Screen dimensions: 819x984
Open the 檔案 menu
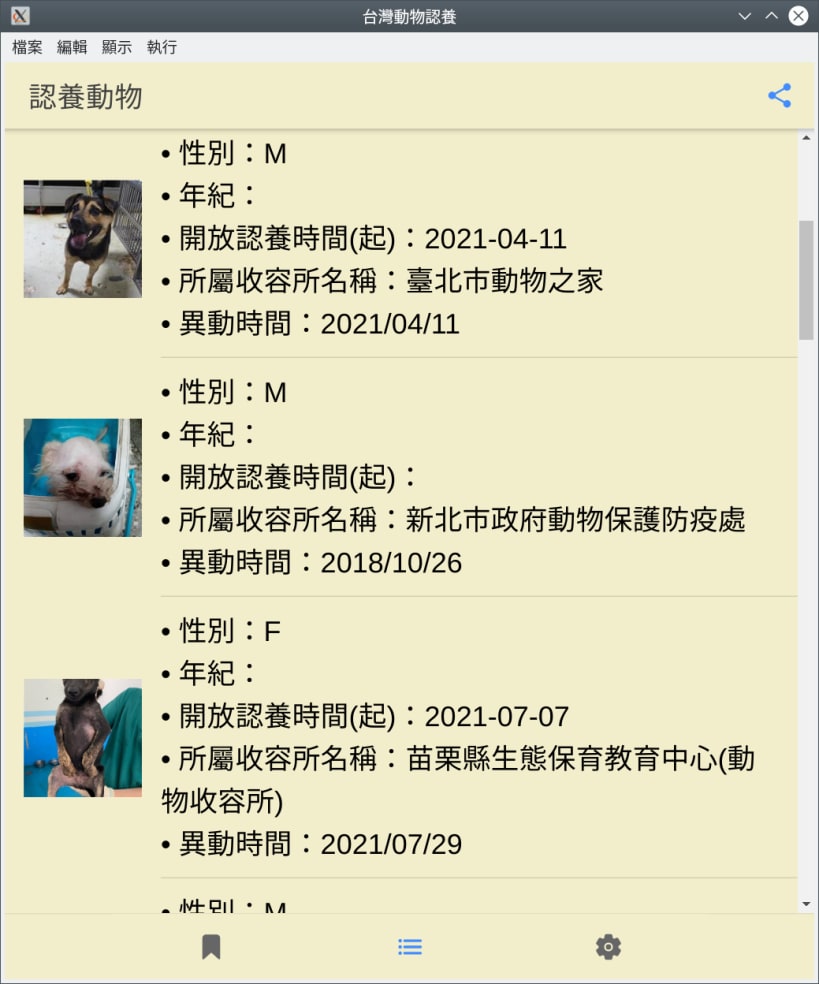pyautogui.click(x=27, y=47)
